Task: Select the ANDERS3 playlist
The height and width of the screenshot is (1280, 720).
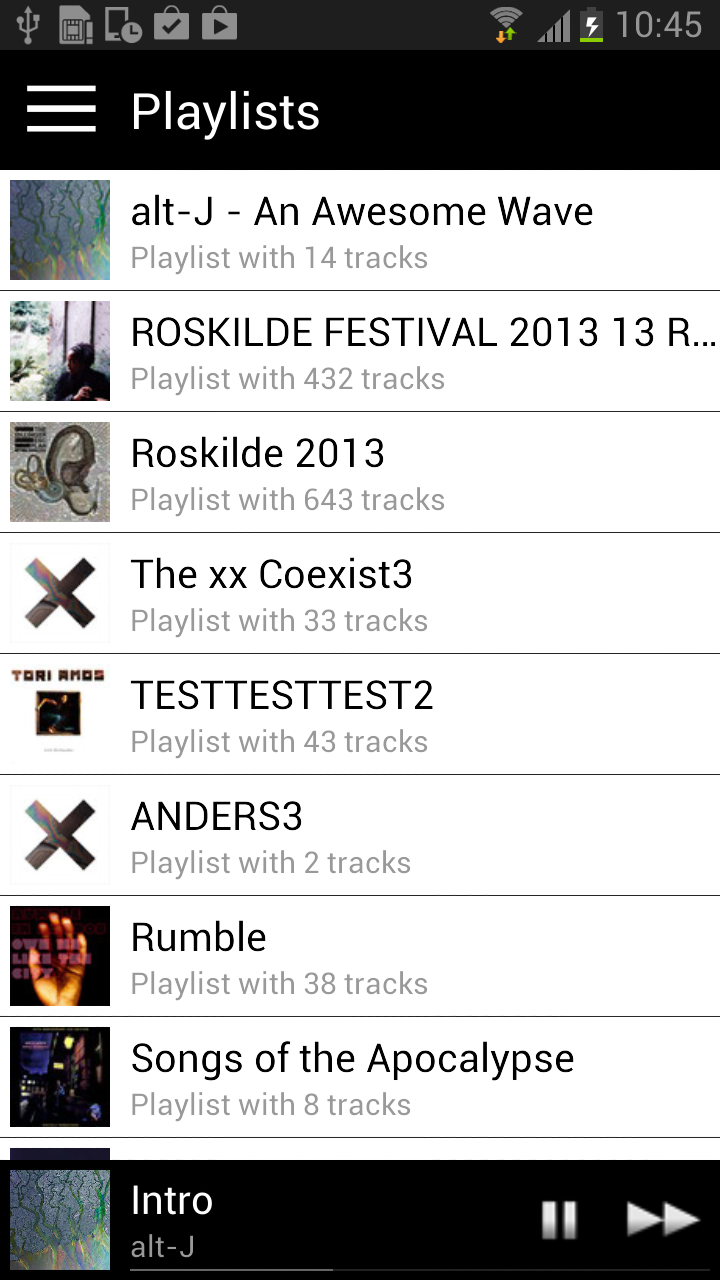Action: tap(360, 836)
